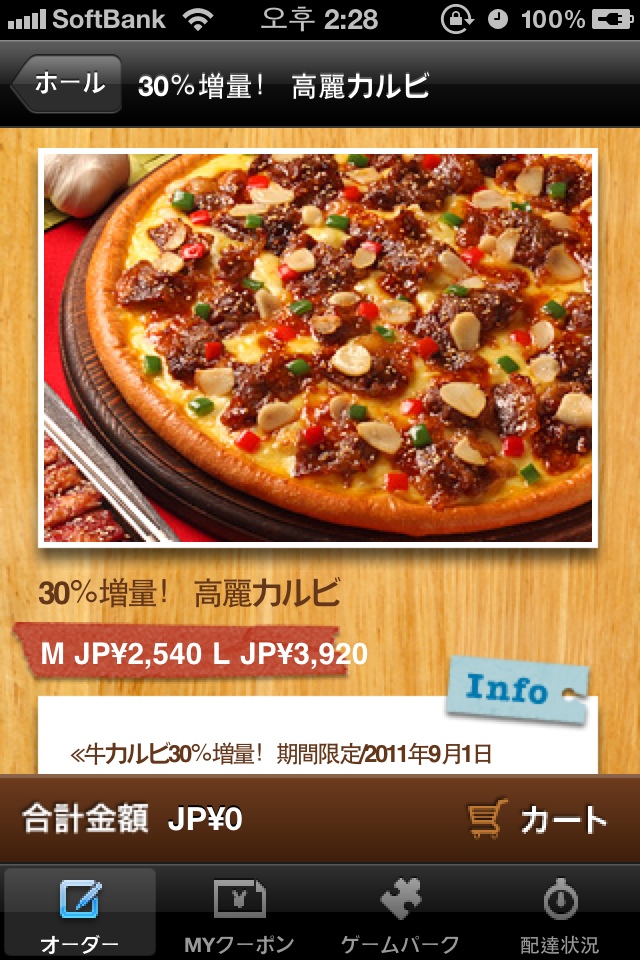This screenshot has width=640, height=960.
Task: Enlarge the 高麗カルビ pizza photo
Action: pyautogui.click(x=318, y=348)
